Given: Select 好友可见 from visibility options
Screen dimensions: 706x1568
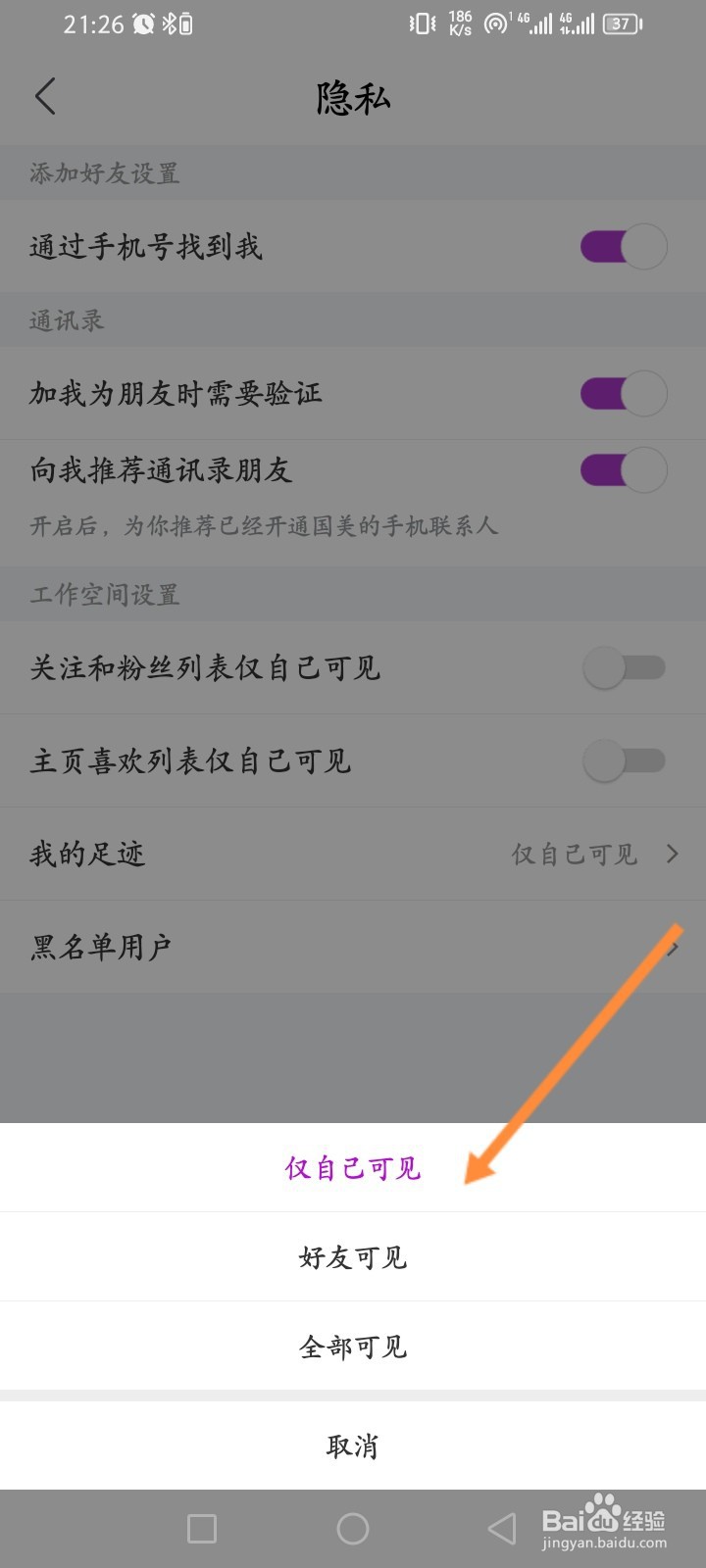Looking at the screenshot, I should point(353,1257).
